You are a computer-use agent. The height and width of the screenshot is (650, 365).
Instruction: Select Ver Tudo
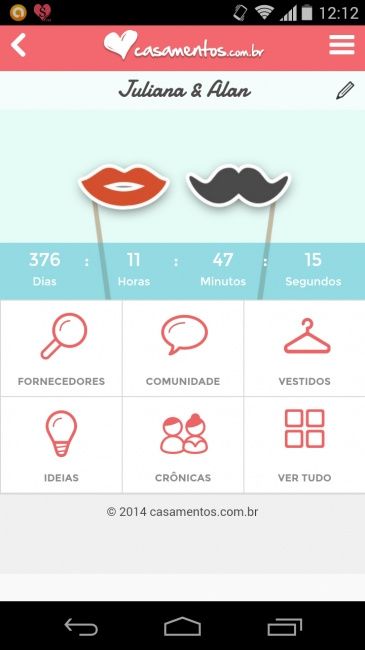coord(305,445)
